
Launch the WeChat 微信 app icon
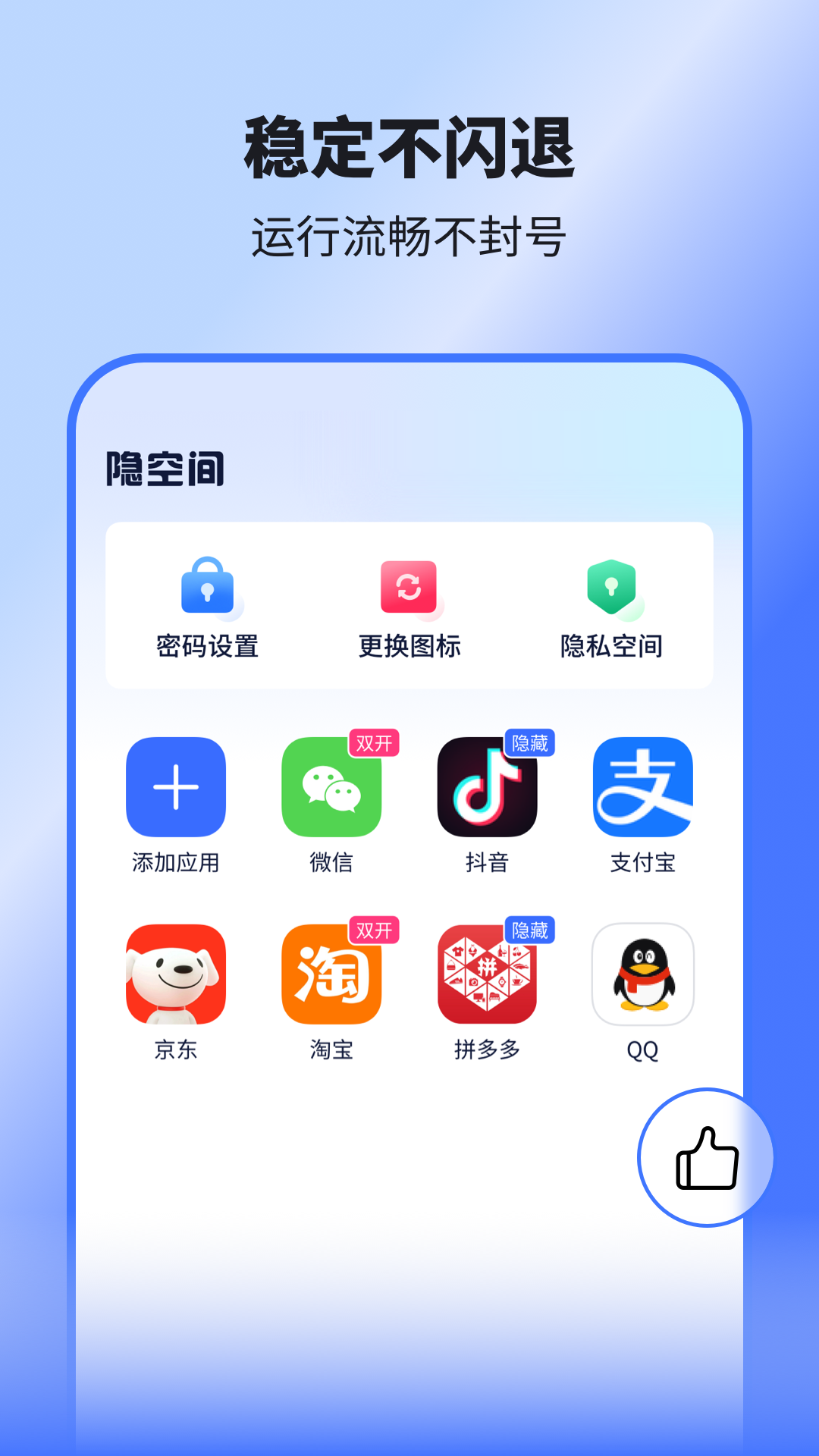[334, 787]
